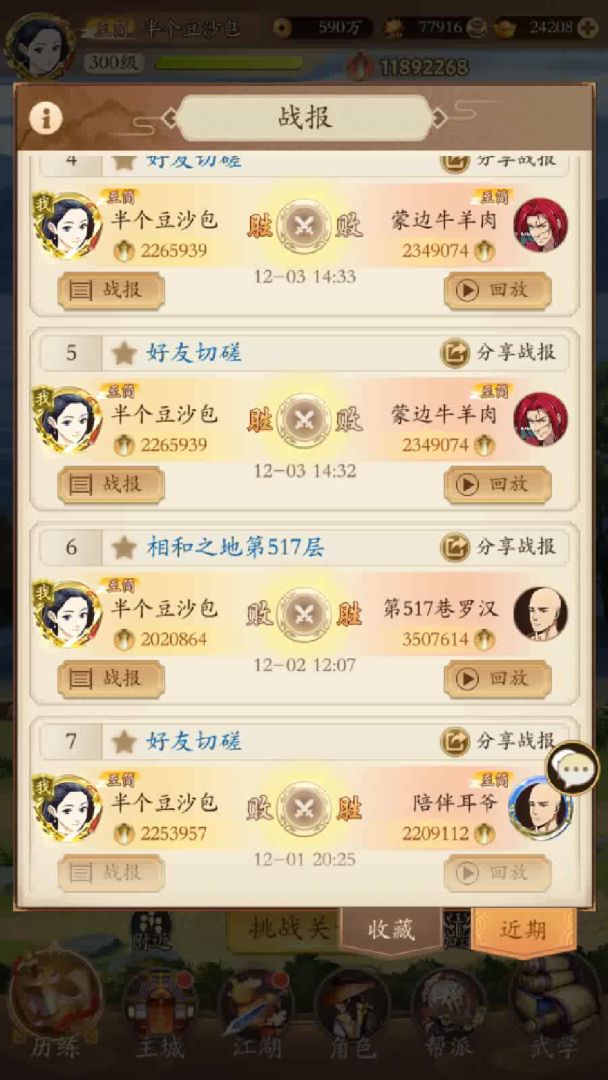Go to 武学 in bottom navigation
The height and width of the screenshot is (1080, 608).
(553, 1010)
